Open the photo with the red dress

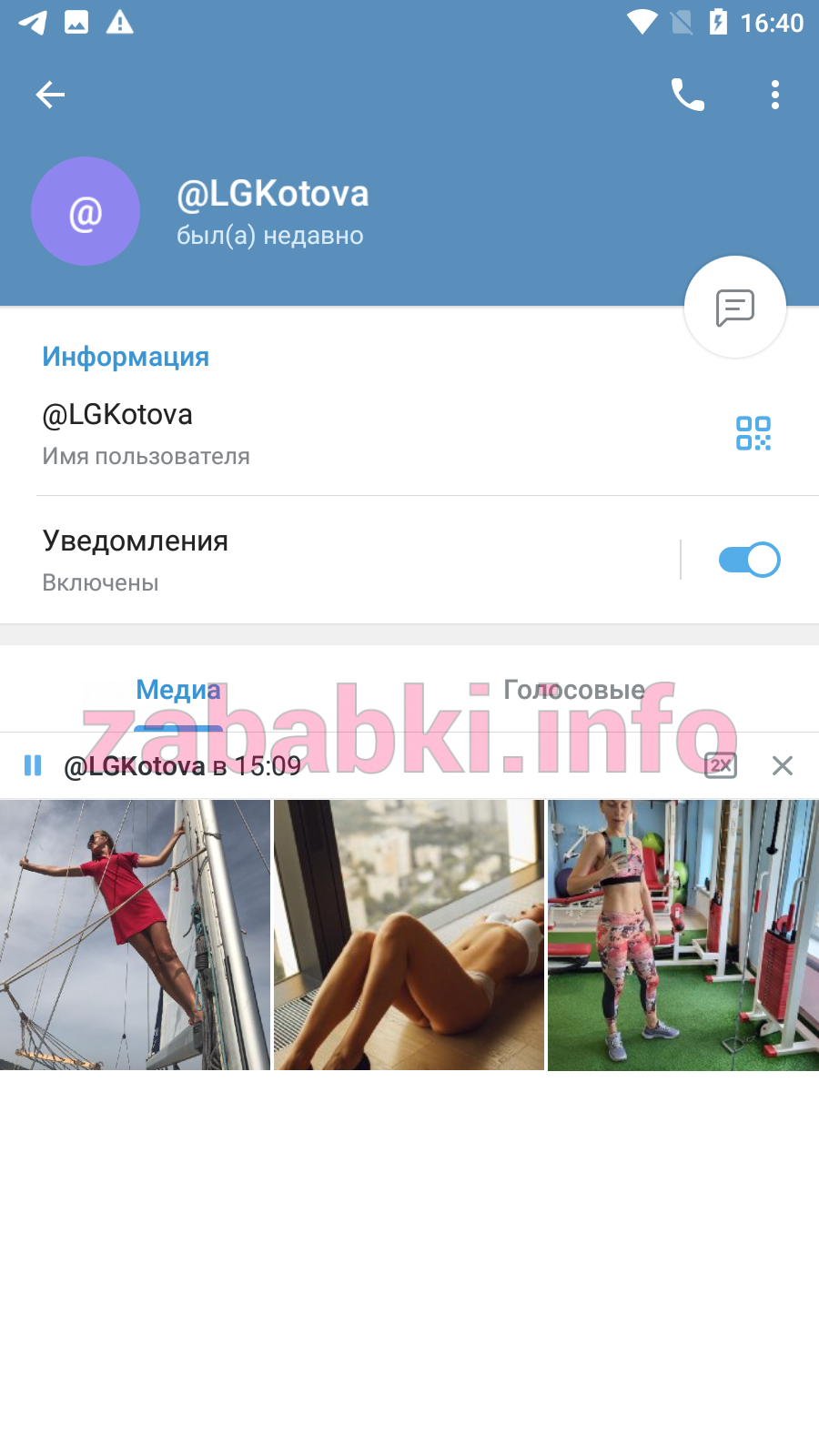pyautogui.click(x=135, y=935)
